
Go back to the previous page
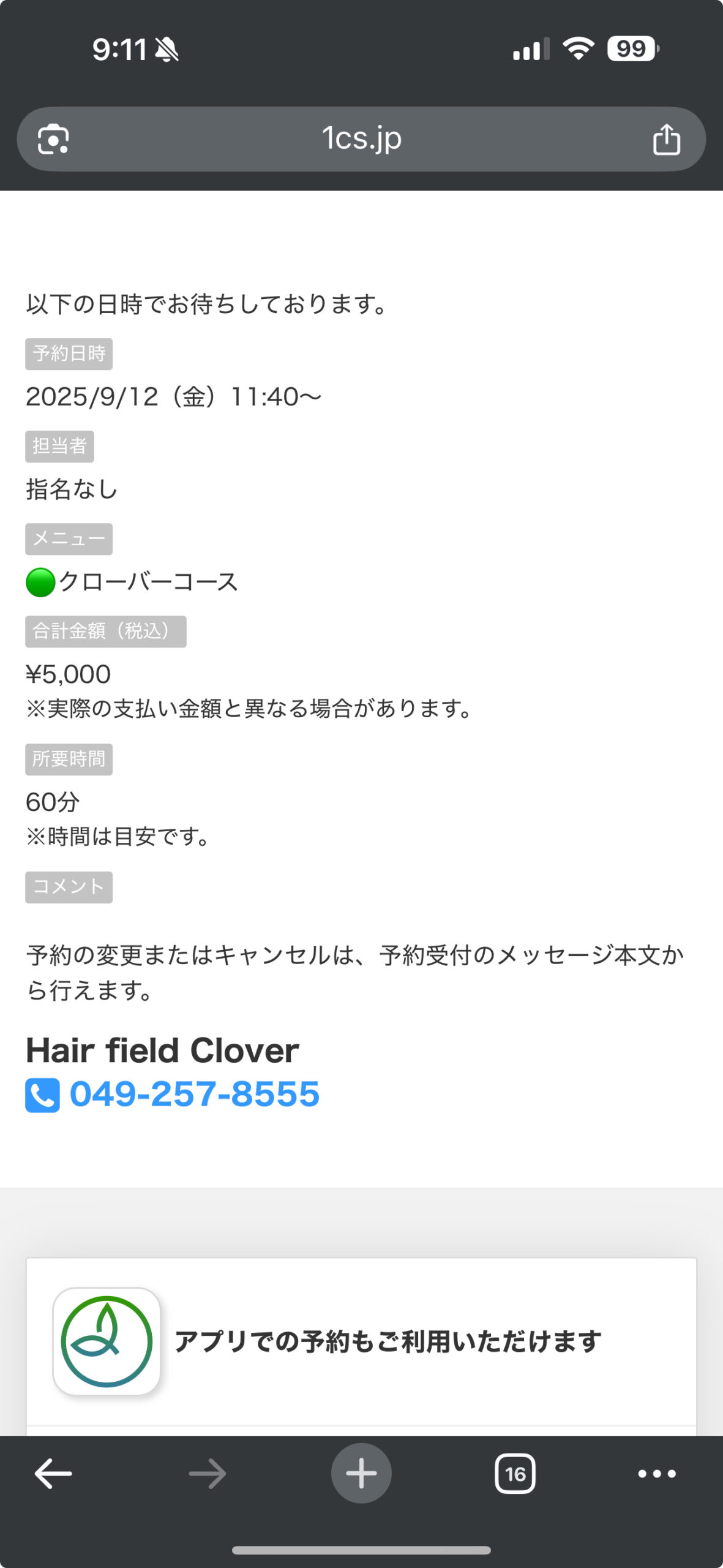pyautogui.click(x=53, y=1474)
